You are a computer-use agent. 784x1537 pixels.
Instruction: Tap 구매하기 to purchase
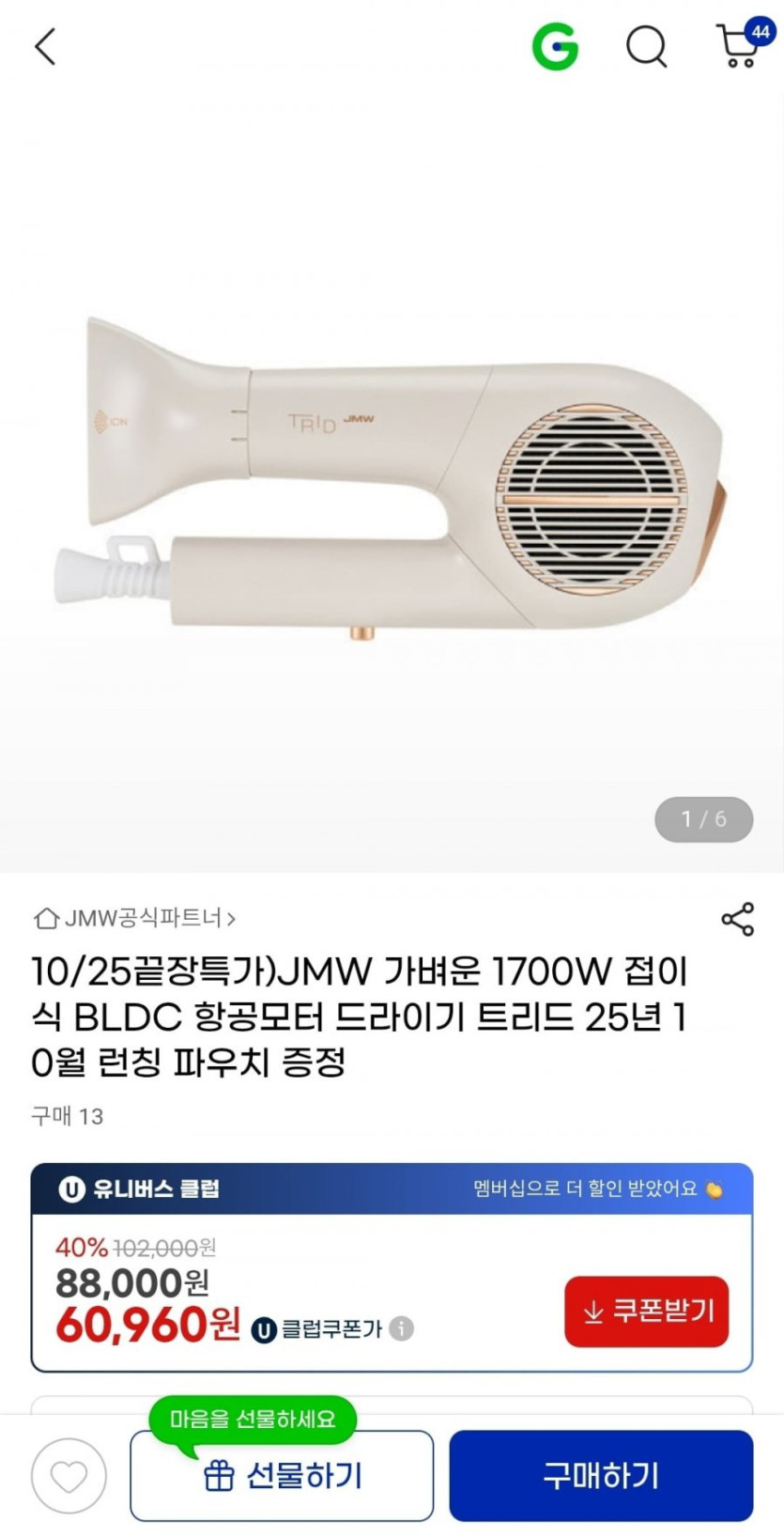click(601, 1476)
